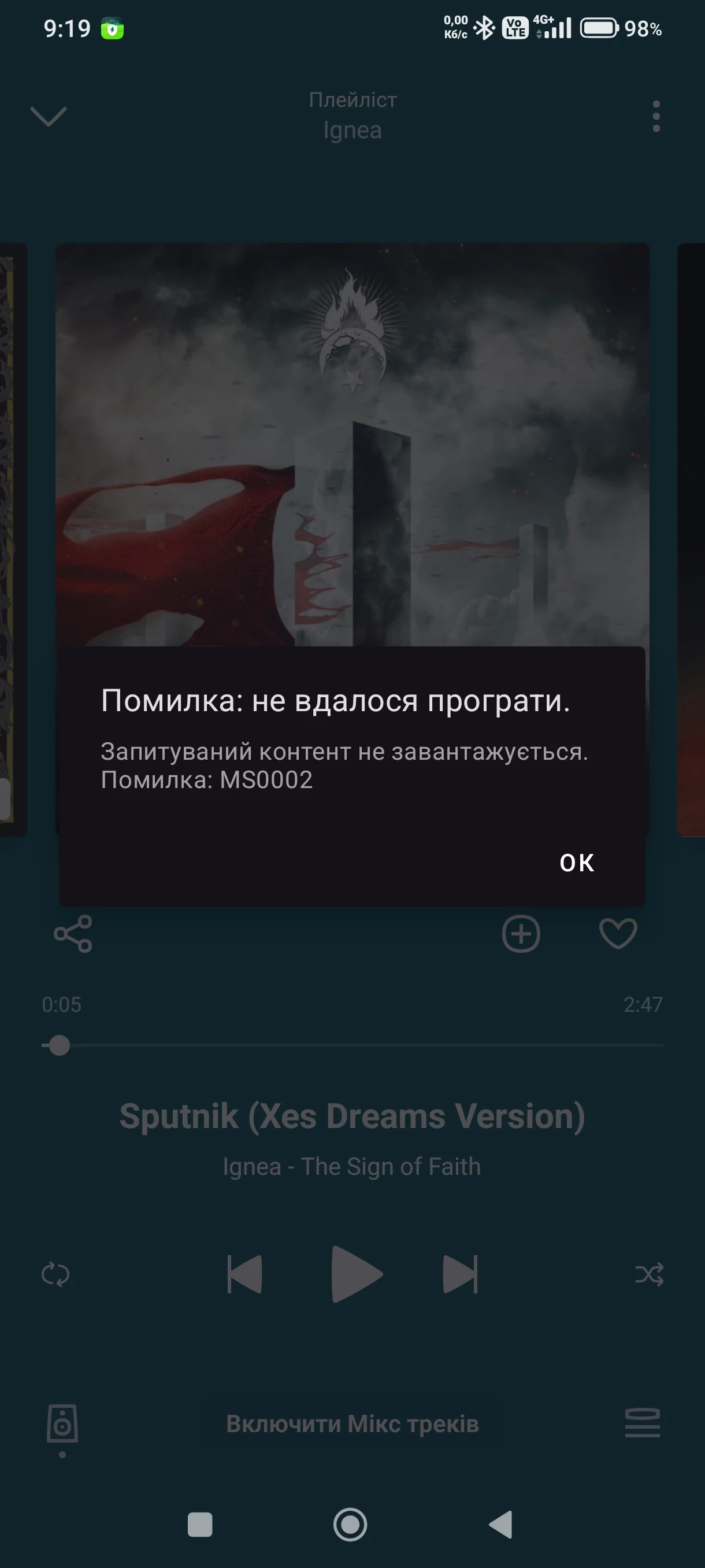Go back using the system navigation button

click(x=501, y=1525)
